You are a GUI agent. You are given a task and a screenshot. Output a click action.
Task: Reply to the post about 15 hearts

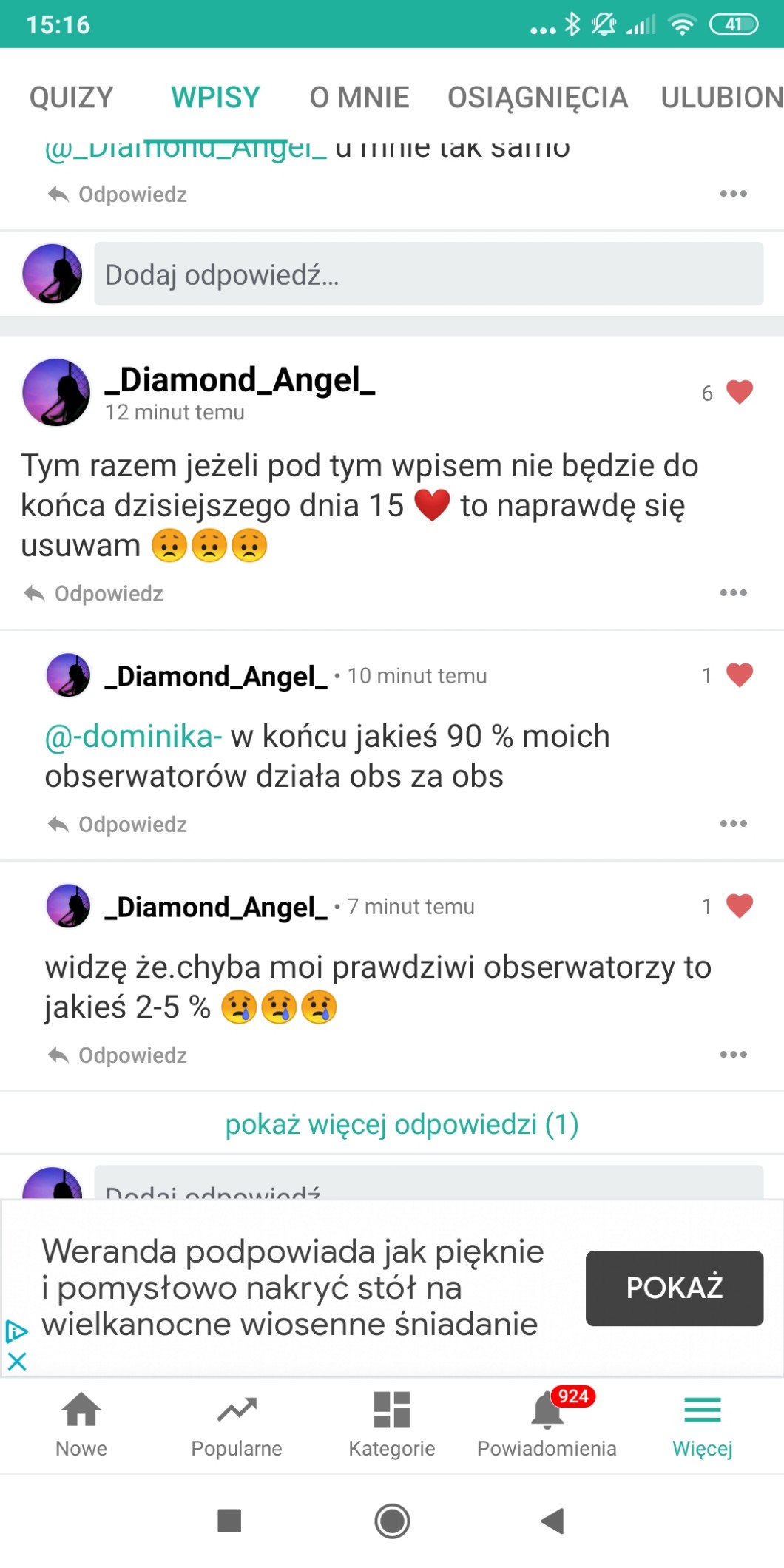click(x=95, y=594)
